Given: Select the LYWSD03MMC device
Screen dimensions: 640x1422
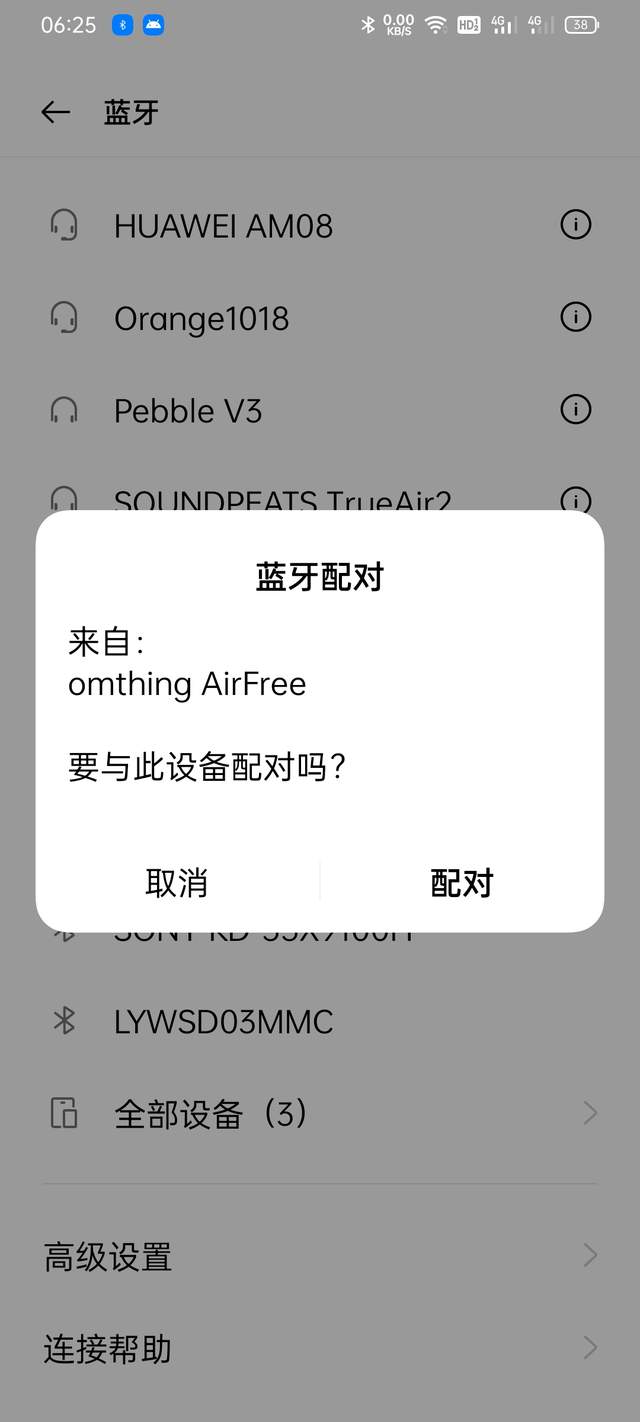Looking at the screenshot, I should click(x=223, y=1022).
